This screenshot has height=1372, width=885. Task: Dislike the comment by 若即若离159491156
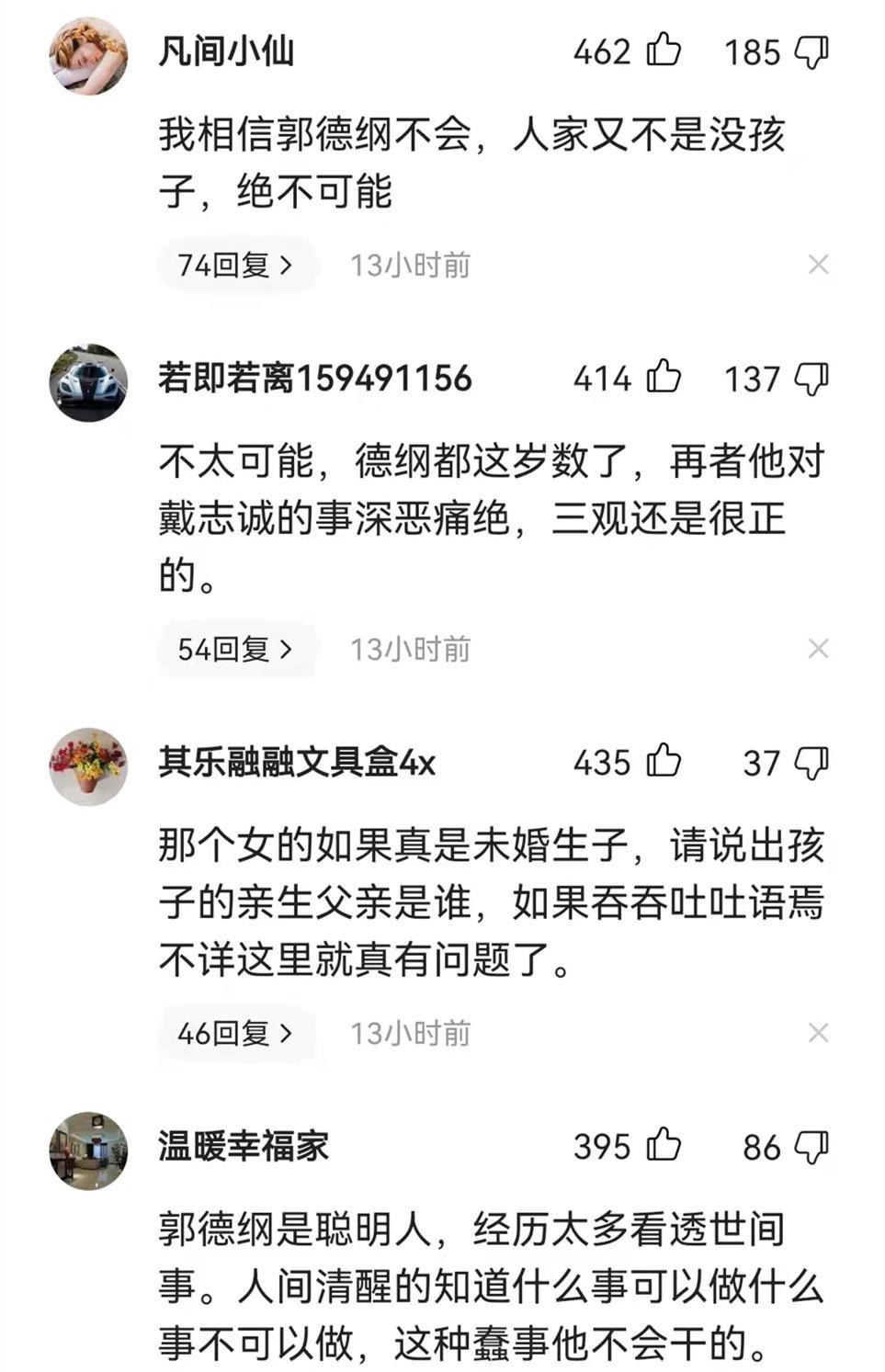811,379
